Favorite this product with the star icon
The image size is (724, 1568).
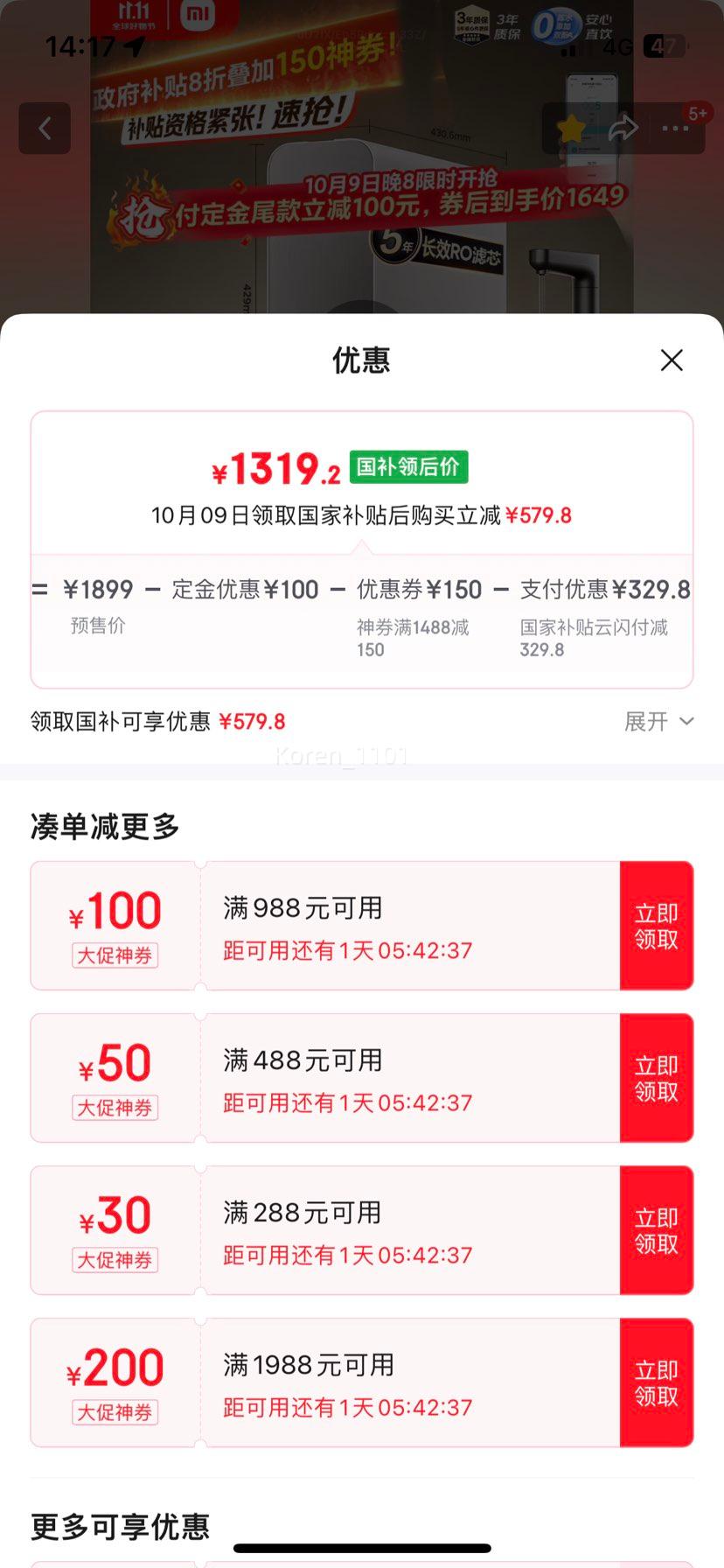coord(572,129)
